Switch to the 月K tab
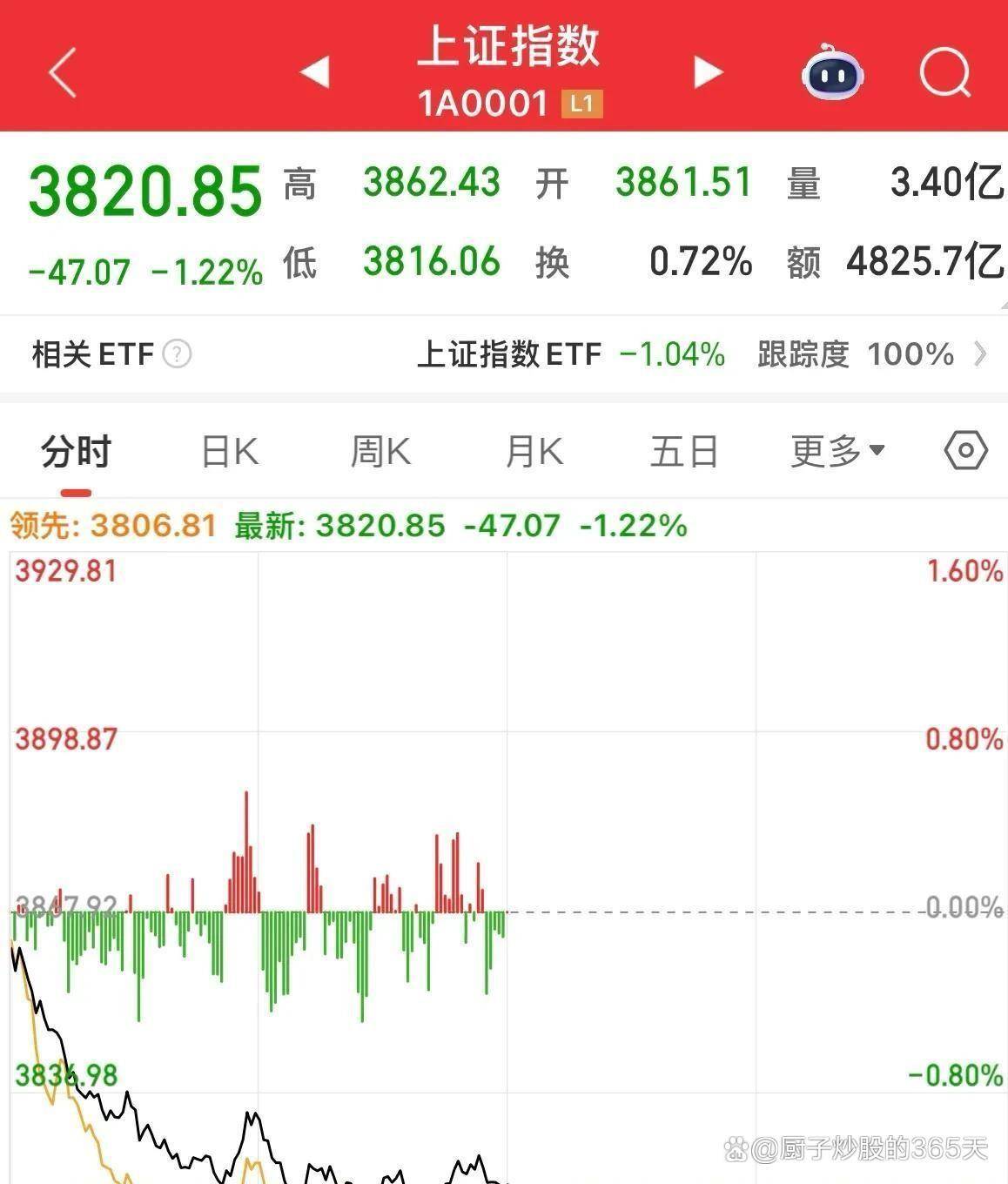 [x=534, y=452]
